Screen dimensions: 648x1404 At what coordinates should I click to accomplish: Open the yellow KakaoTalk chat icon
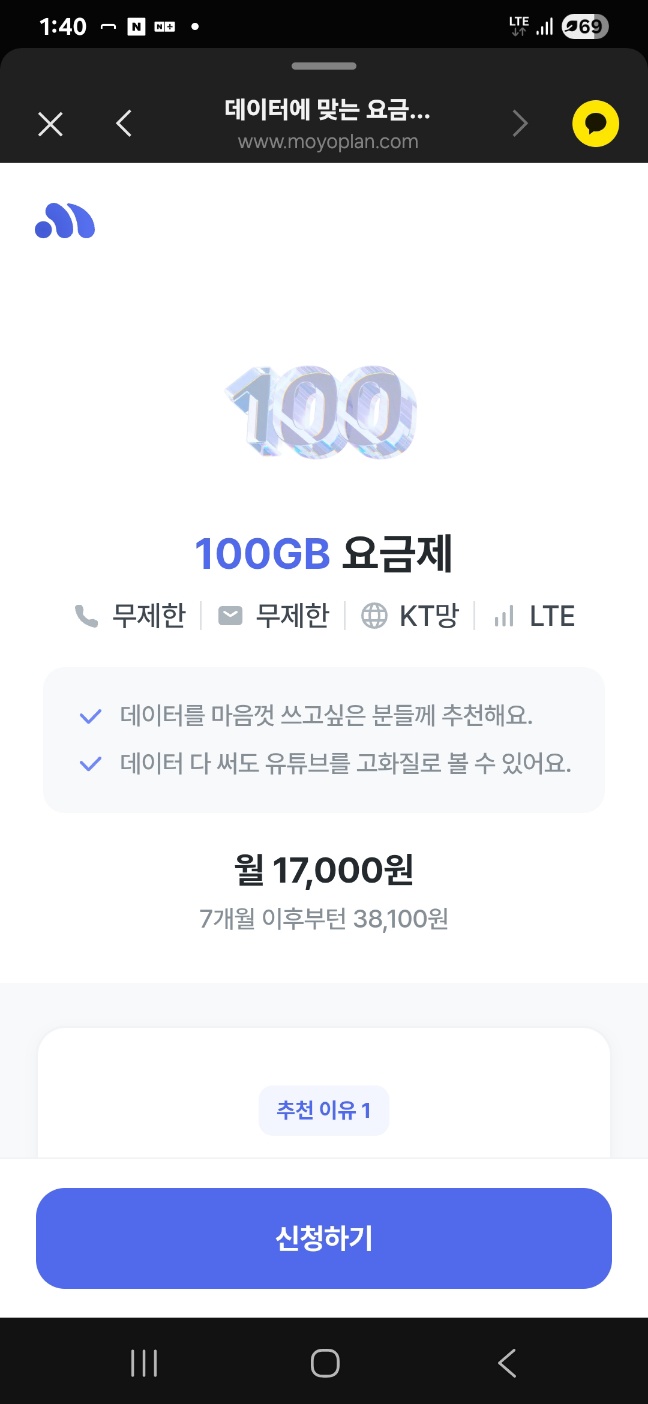click(595, 124)
